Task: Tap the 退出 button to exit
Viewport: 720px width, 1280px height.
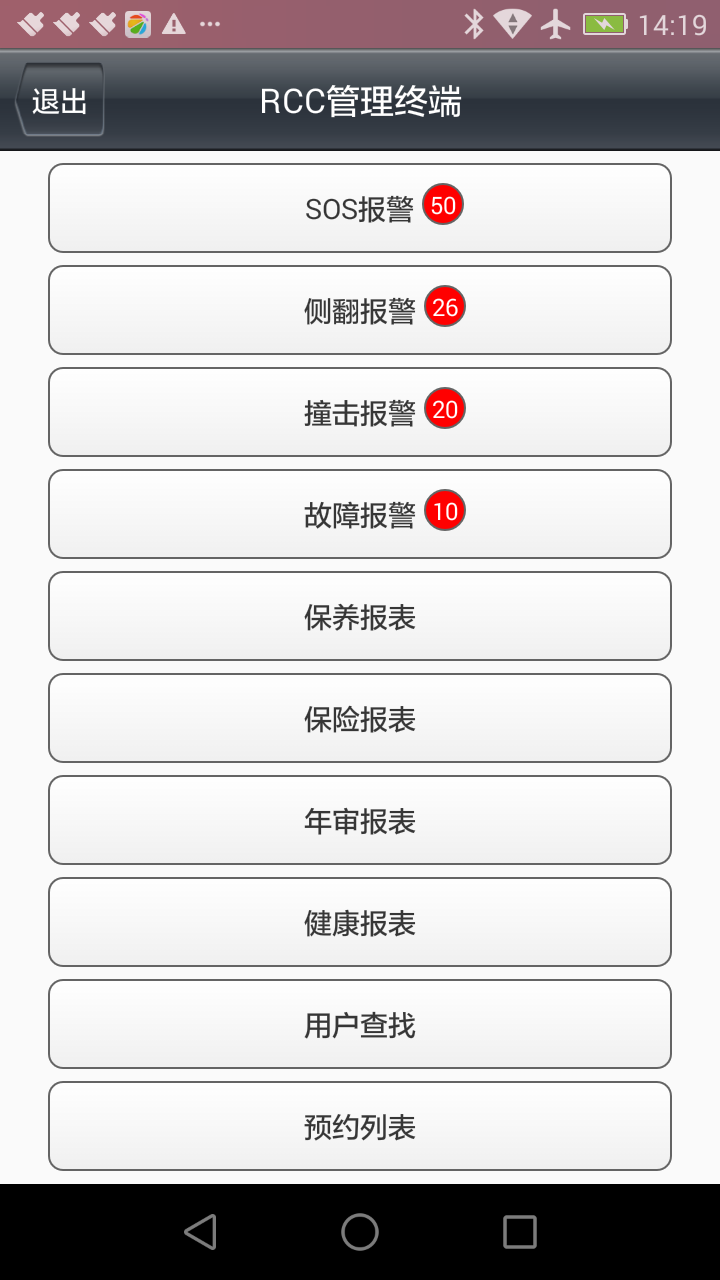Action: click(59, 100)
